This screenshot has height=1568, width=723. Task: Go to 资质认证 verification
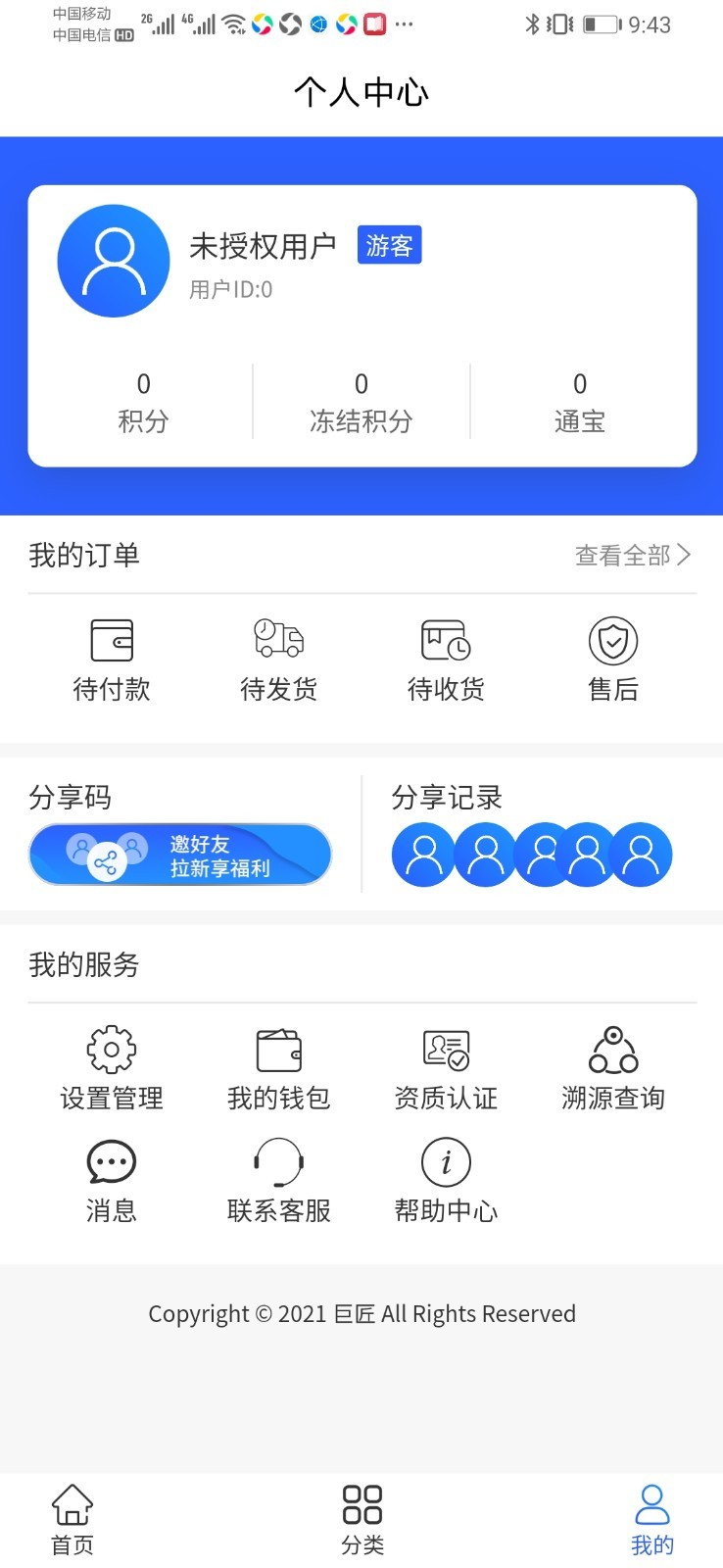[446, 1069]
